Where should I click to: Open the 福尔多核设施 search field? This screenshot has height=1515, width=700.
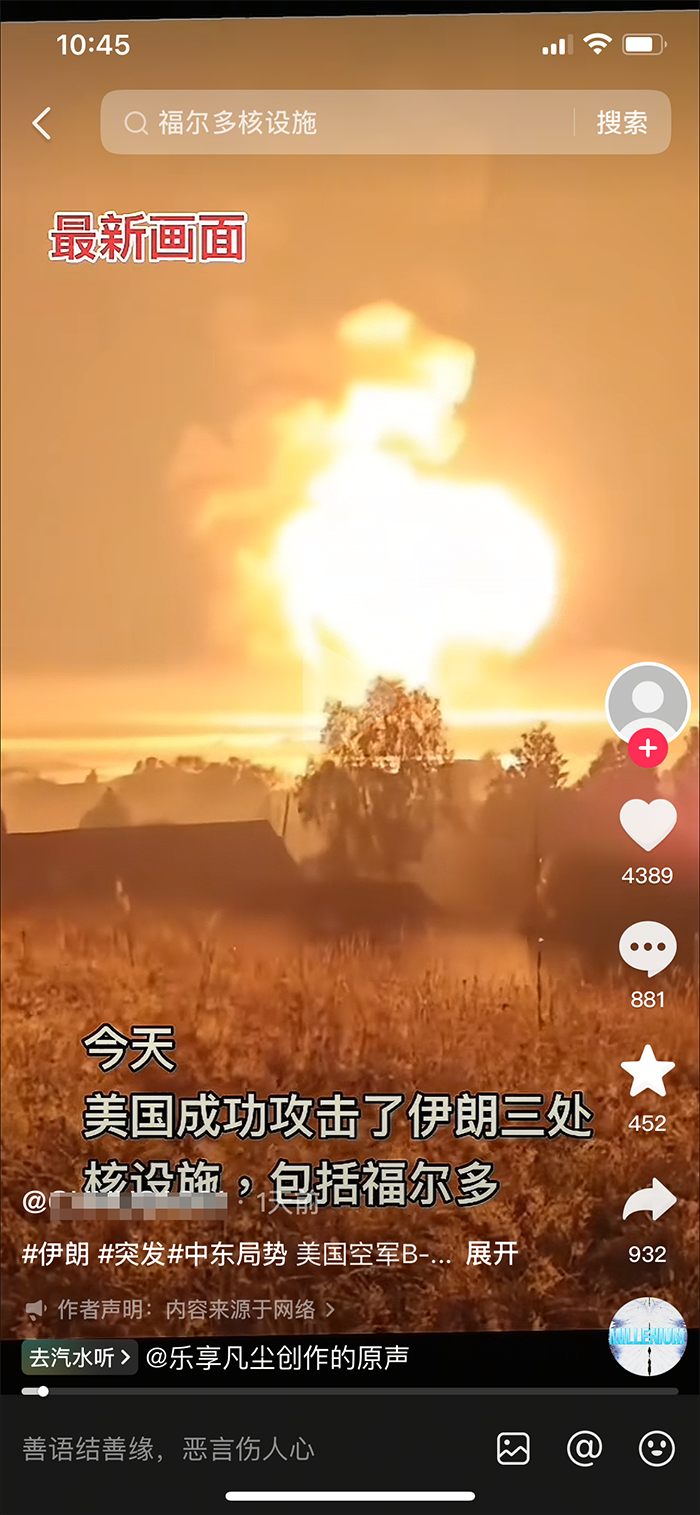coord(340,123)
